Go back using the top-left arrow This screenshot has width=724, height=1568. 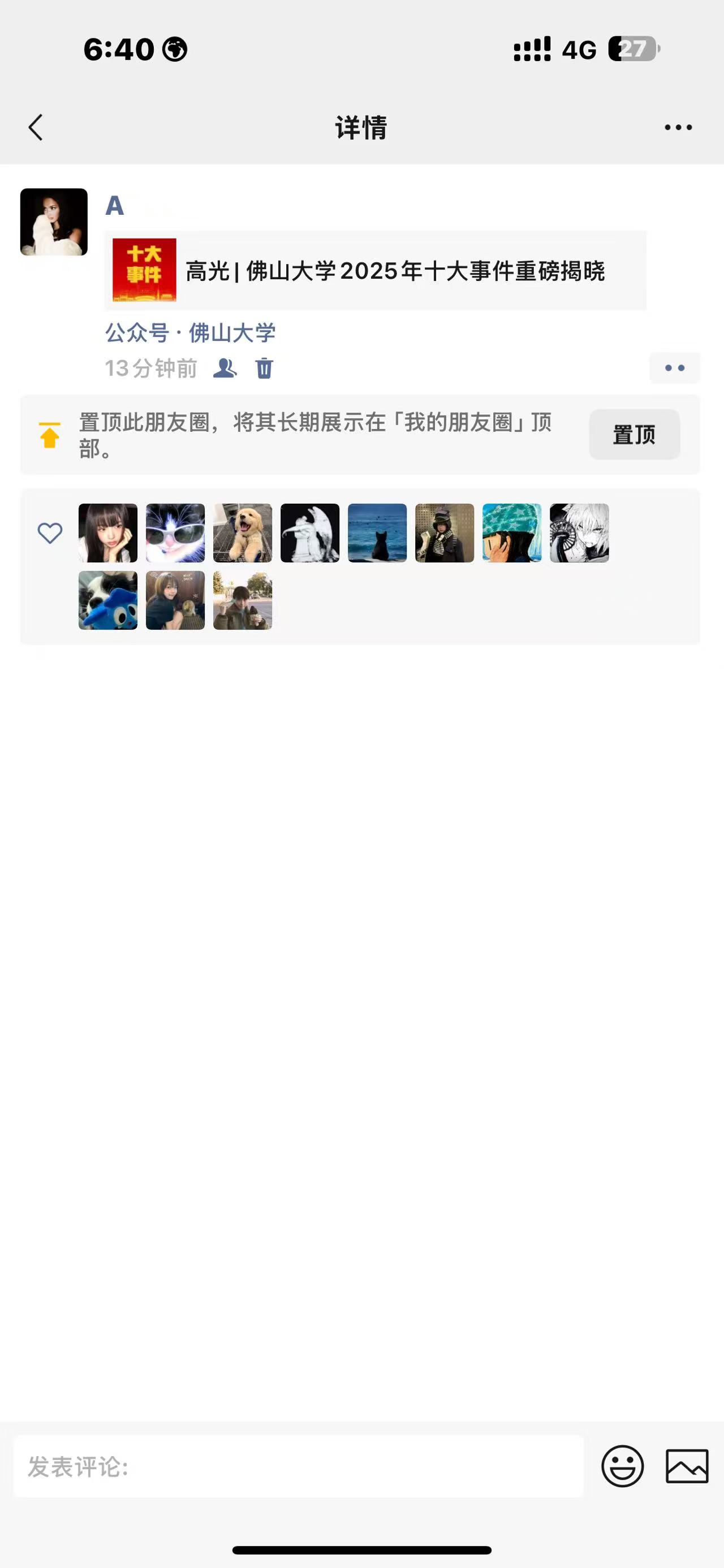coord(36,127)
